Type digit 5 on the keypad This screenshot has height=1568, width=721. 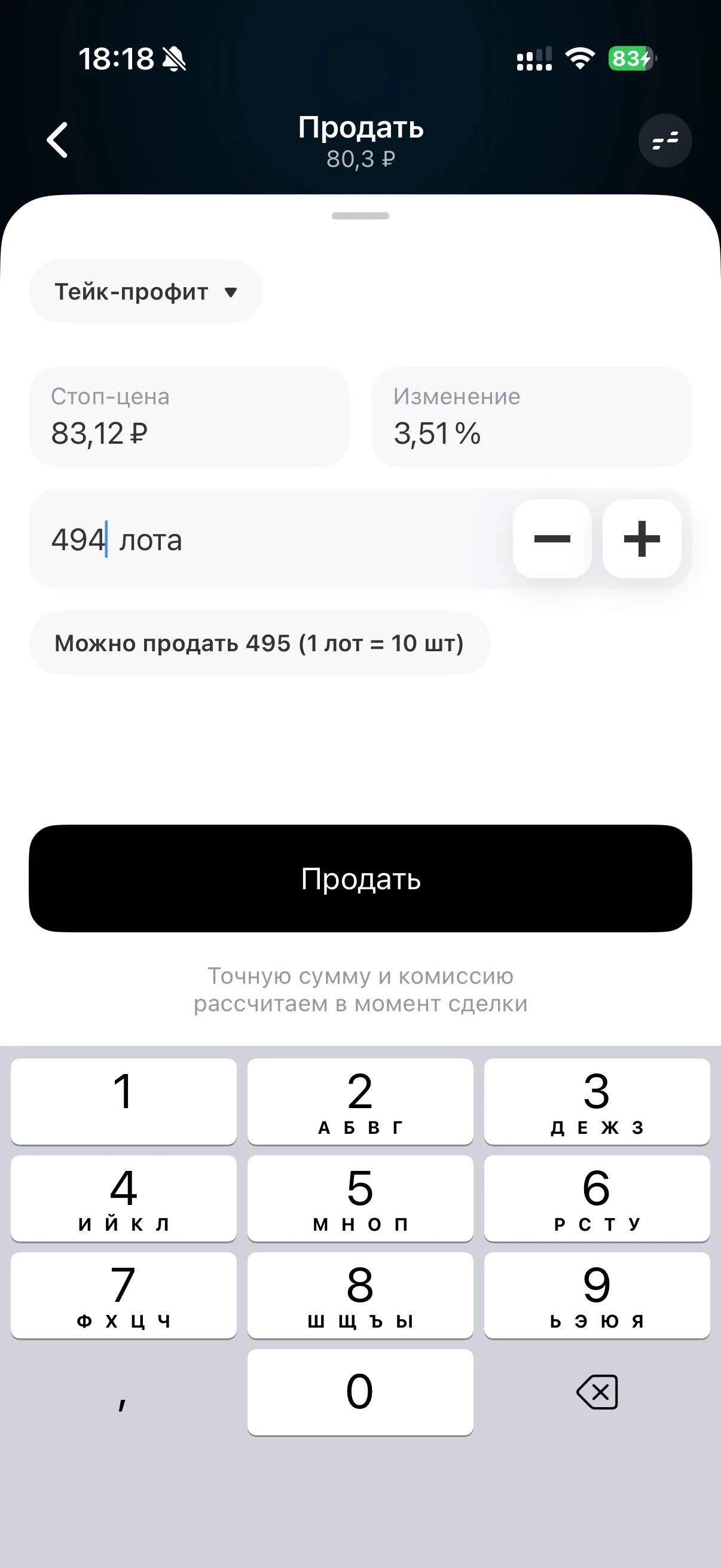[360, 1198]
